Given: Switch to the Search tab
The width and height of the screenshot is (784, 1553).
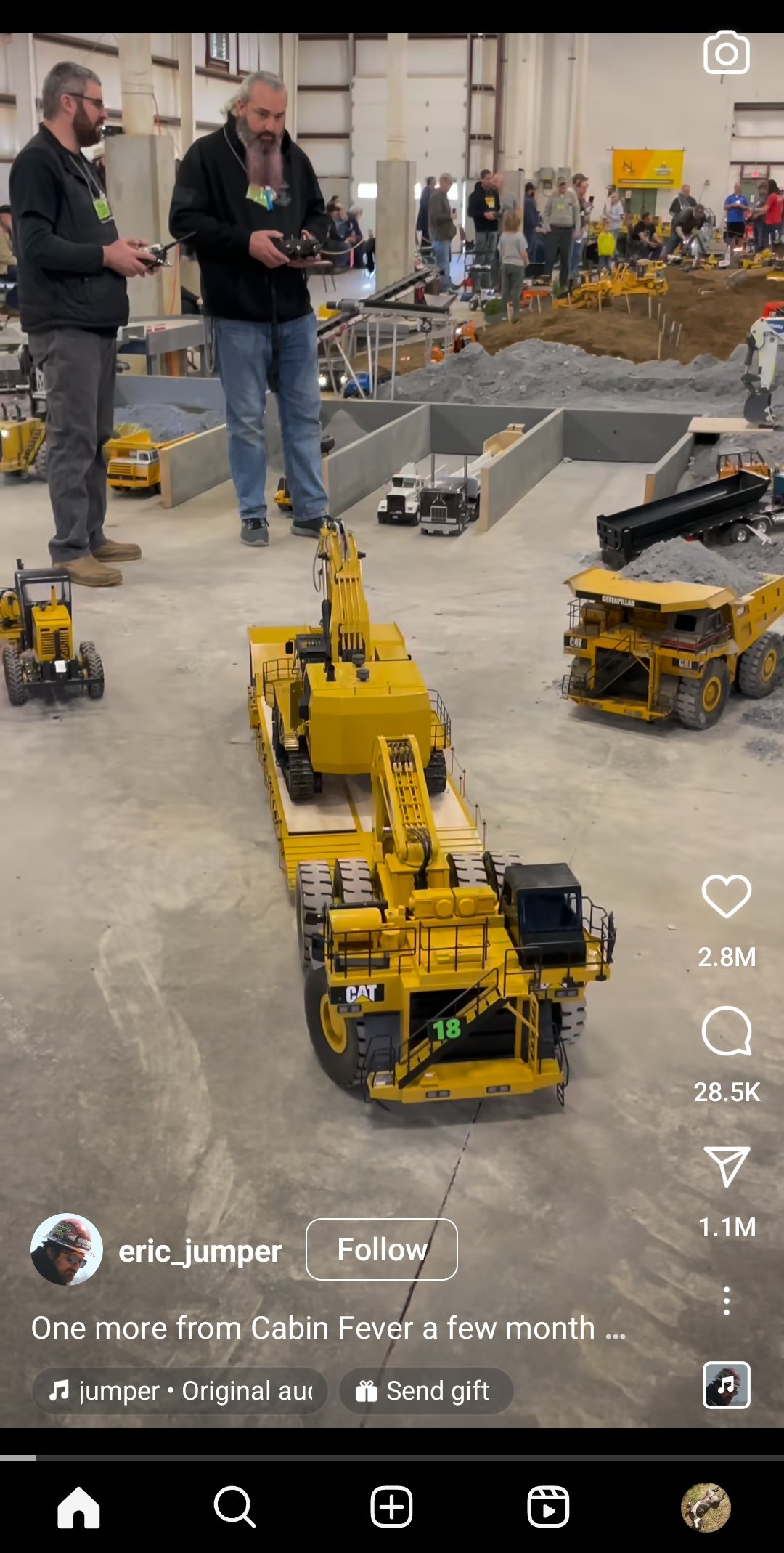Looking at the screenshot, I should point(234,1507).
